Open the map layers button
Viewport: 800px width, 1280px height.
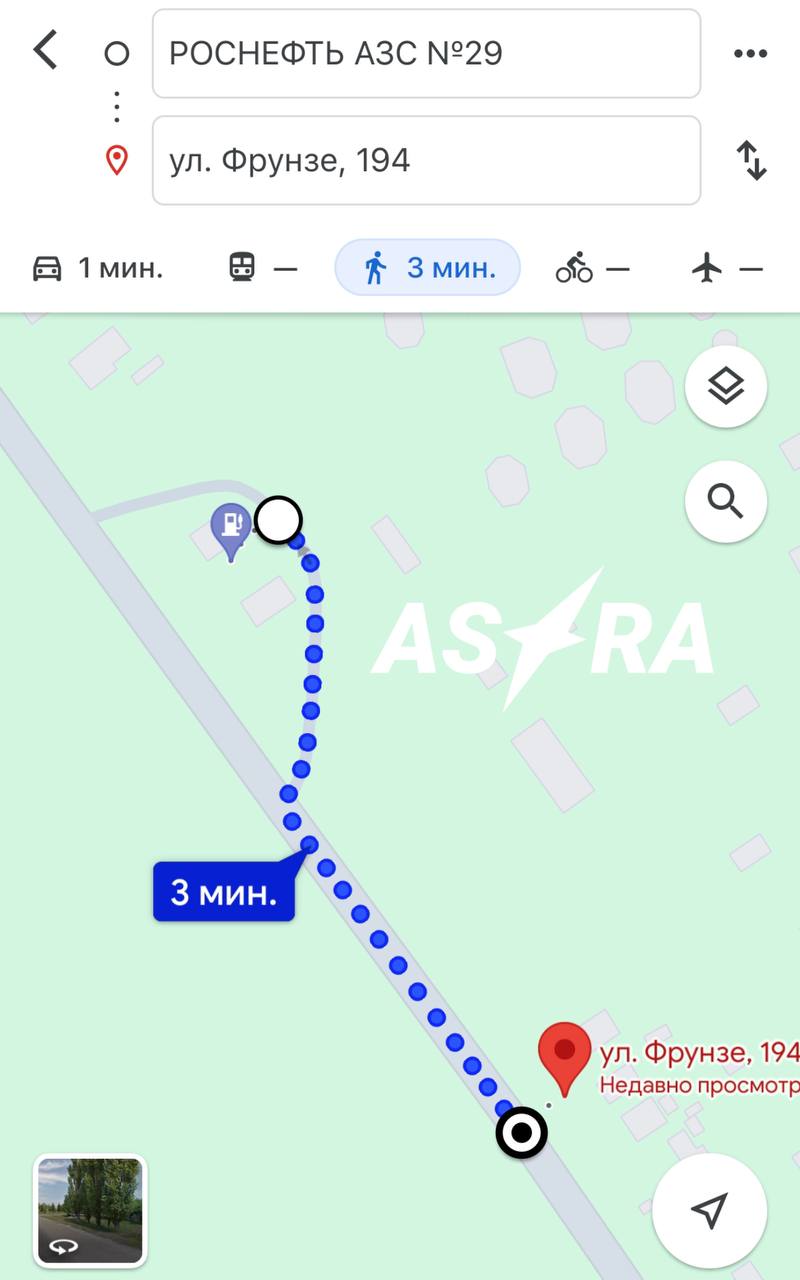pos(726,387)
